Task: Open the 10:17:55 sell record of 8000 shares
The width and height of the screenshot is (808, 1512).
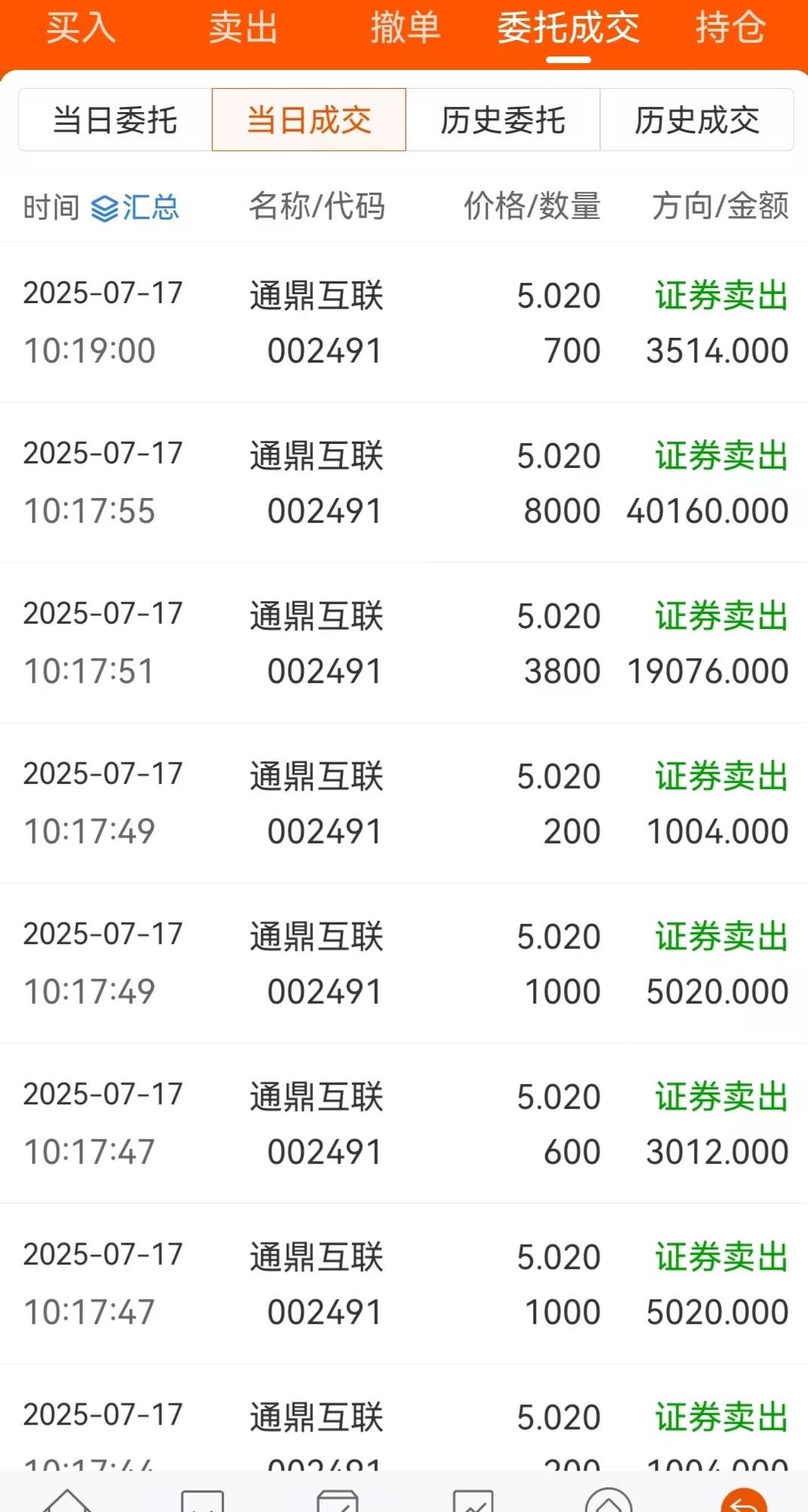Action: click(404, 482)
